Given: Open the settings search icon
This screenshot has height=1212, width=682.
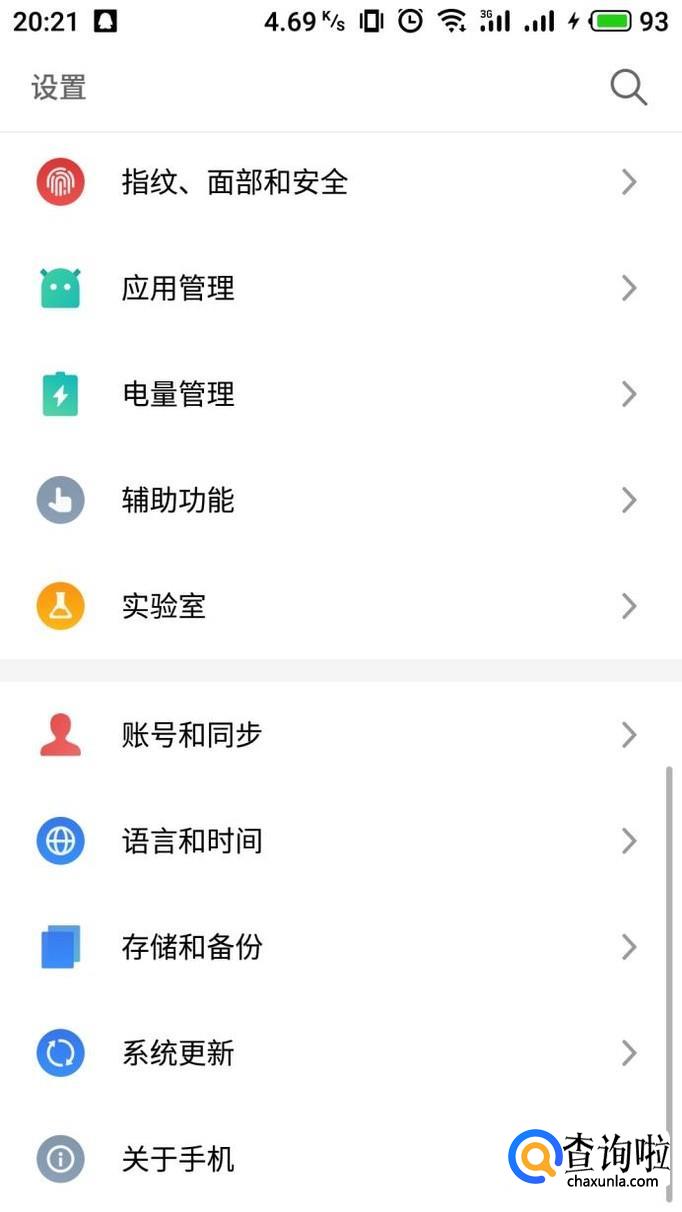Looking at the screenshot, I should pos(628,88).
